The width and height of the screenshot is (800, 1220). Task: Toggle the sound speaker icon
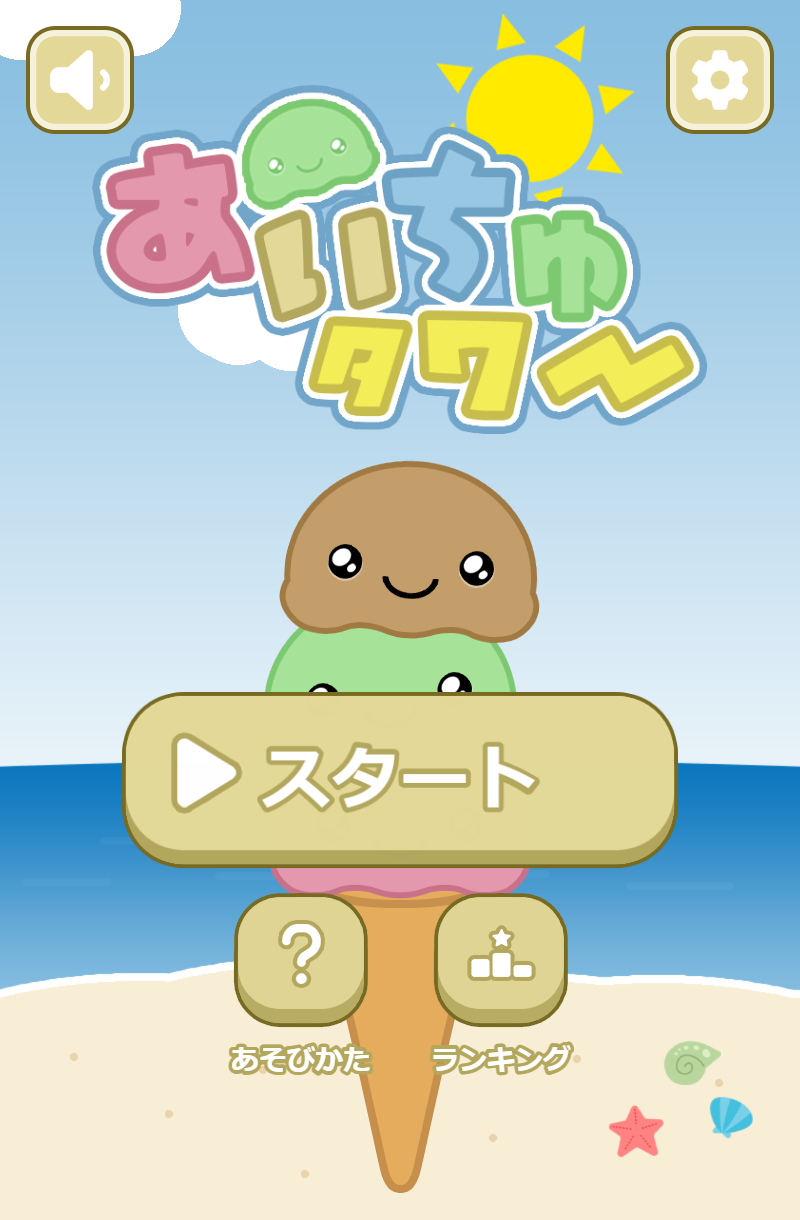[x=80, y=80]
